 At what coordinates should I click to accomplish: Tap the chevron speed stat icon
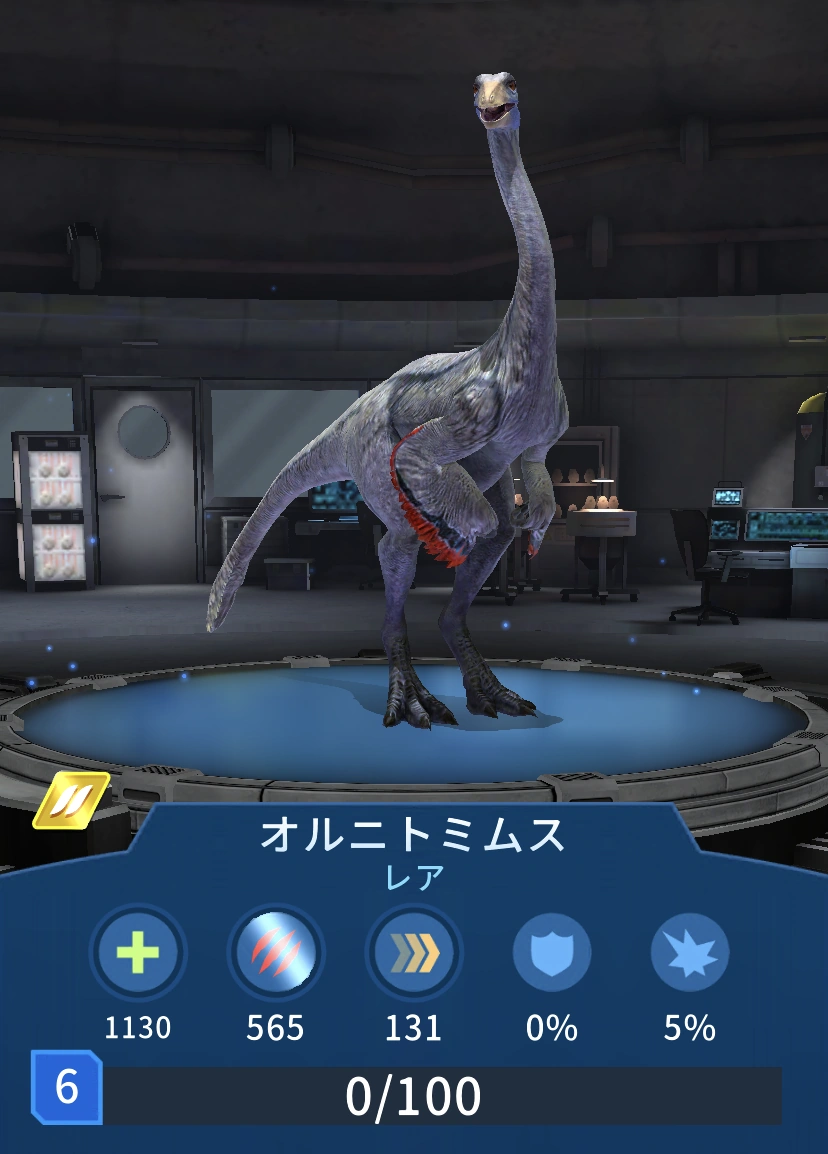point(414,952)
